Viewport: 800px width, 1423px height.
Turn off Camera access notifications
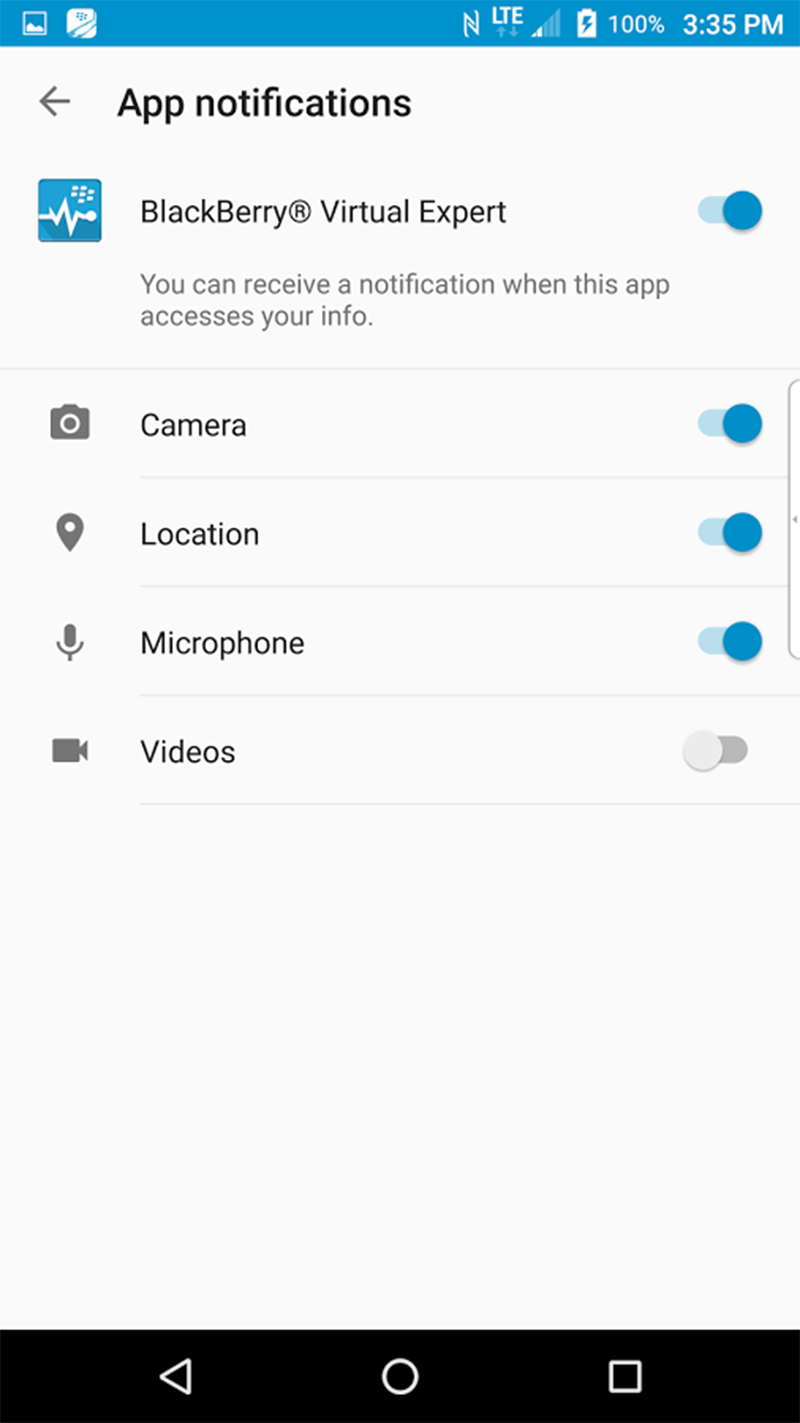(x=730, y=424)
